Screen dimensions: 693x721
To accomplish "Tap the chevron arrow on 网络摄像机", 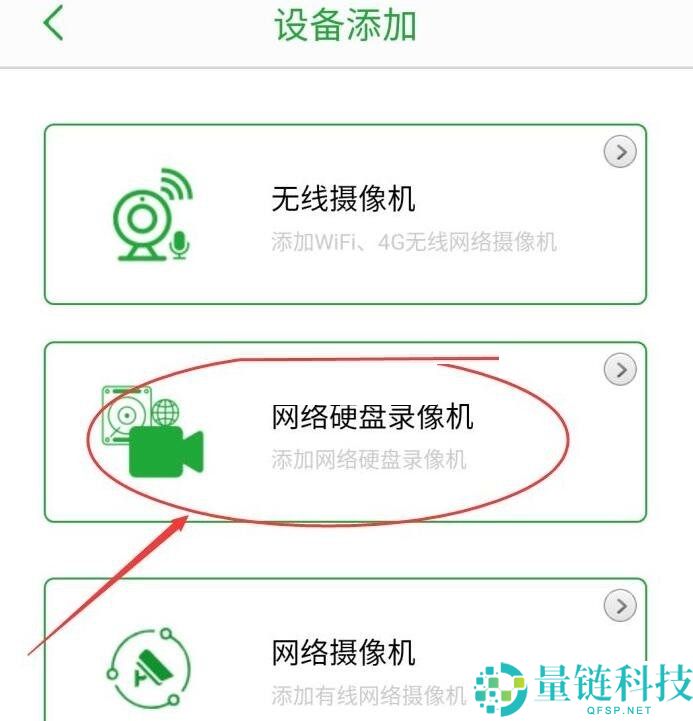I will (620, 606).
